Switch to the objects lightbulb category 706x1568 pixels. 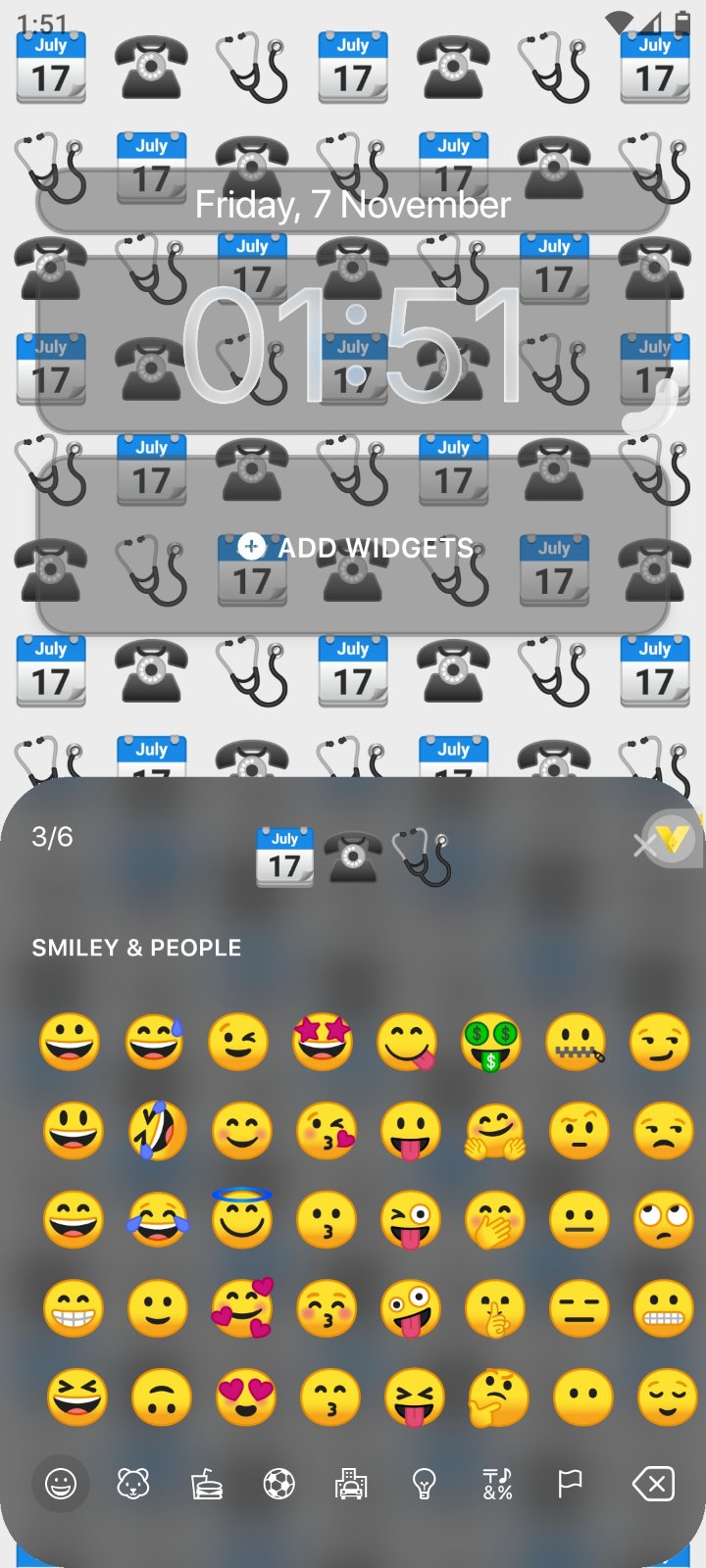pyautogui.click(x=424, y=1484)
